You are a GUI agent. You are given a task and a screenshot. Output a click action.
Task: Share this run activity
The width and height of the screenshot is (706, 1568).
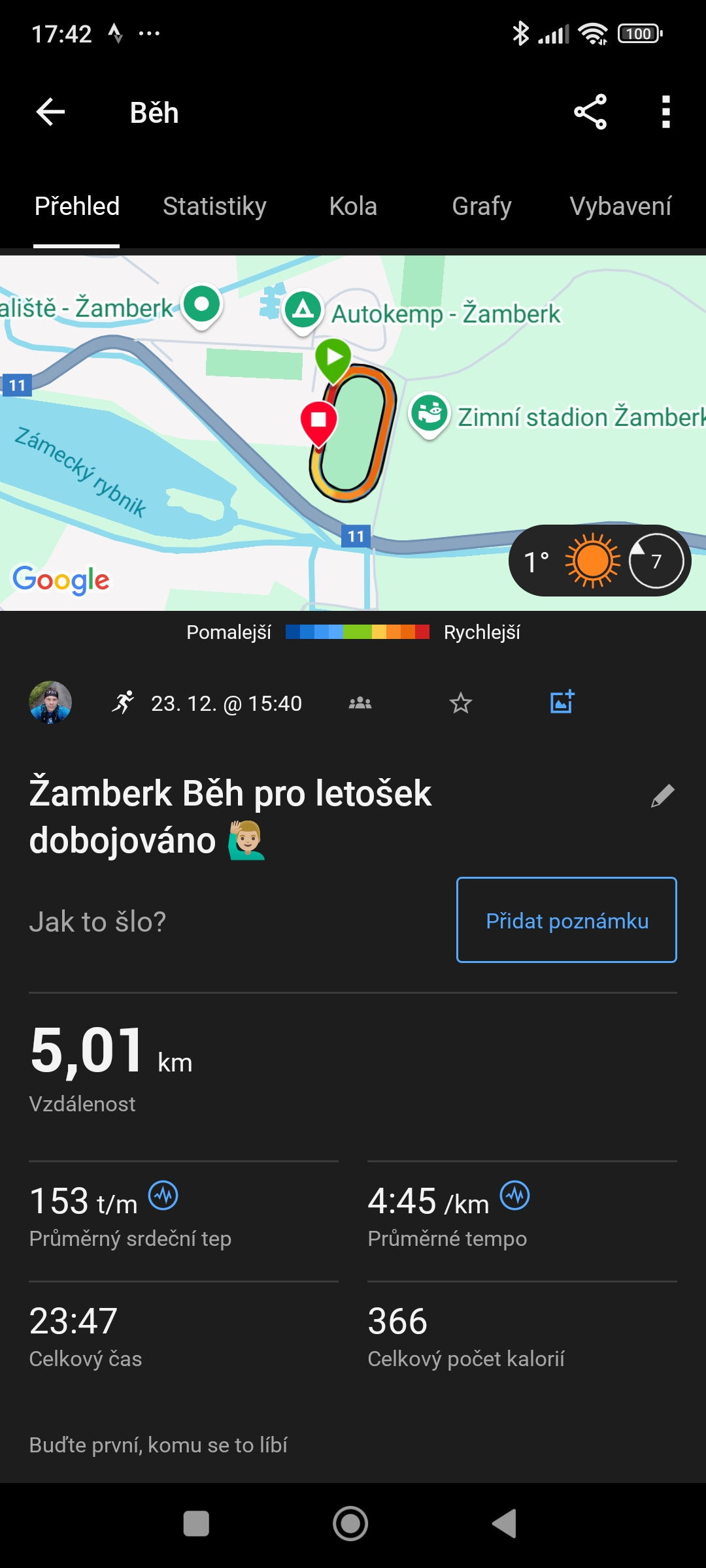590,112
